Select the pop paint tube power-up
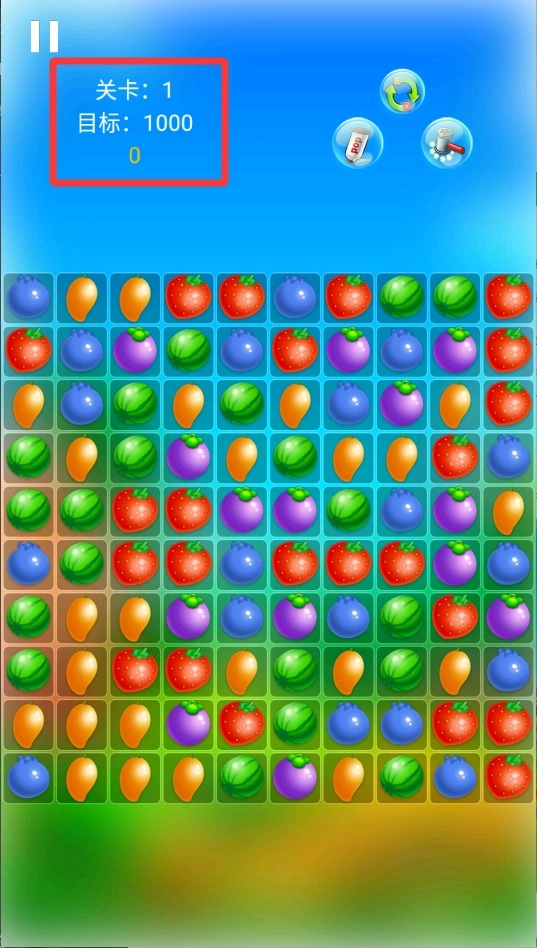Screen dimensions: 537x948 point(357,143)
